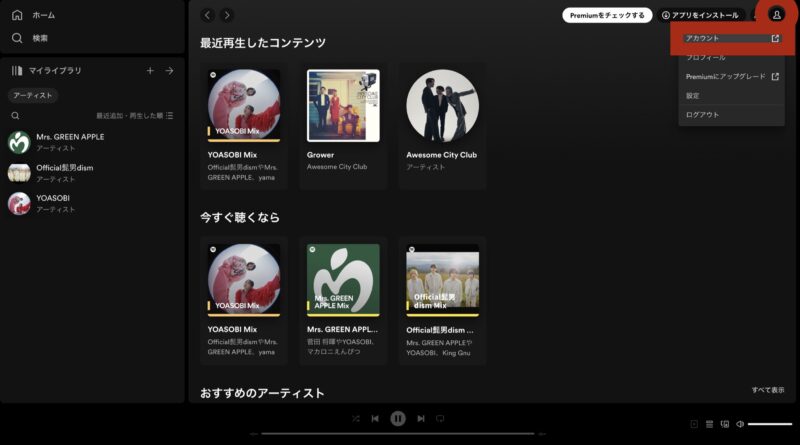Screen dimensions: 800x445
Task: Tap アプリをインストール button
Action: click(x=700, y=15)
